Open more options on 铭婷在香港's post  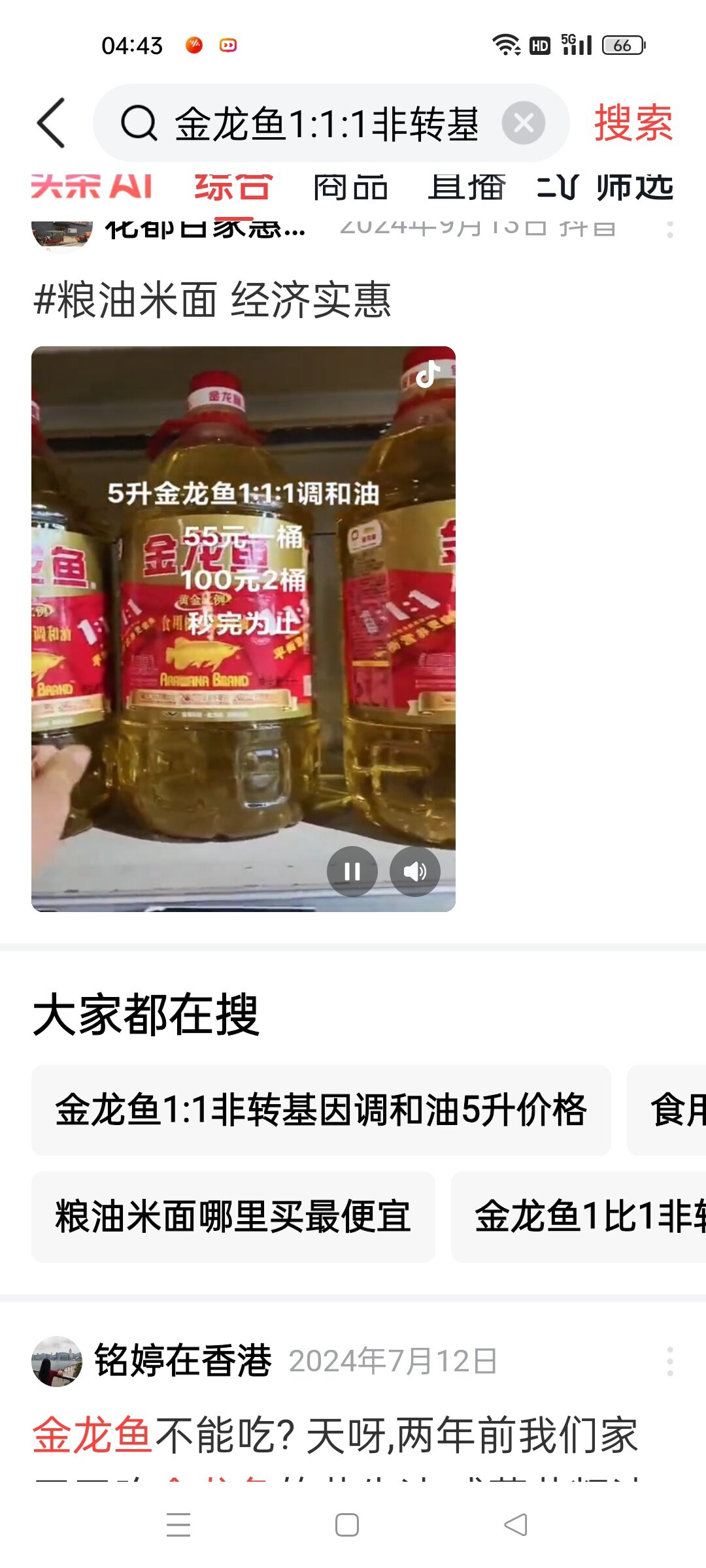pos(669,1362)
